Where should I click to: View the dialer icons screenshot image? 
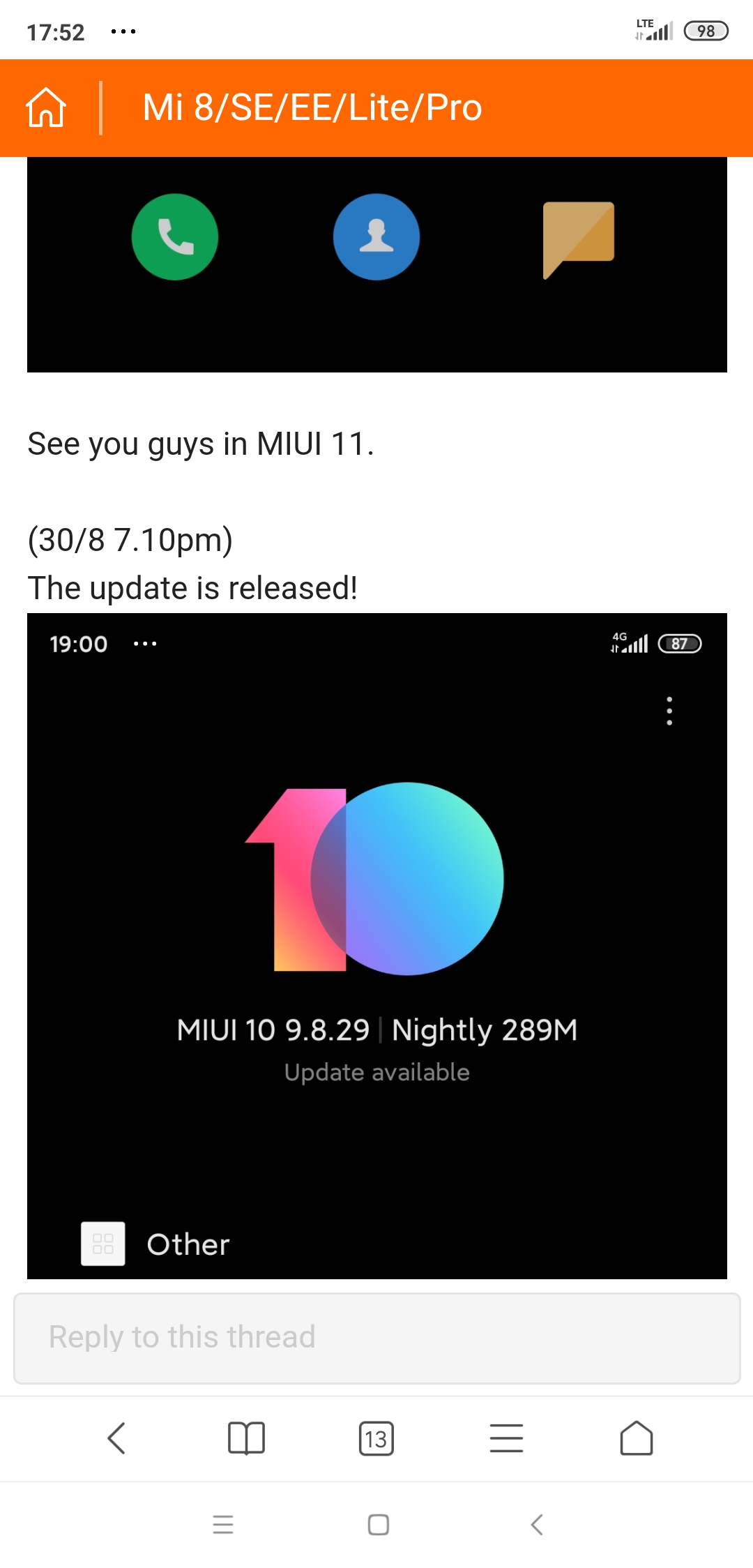pos(376,265)
